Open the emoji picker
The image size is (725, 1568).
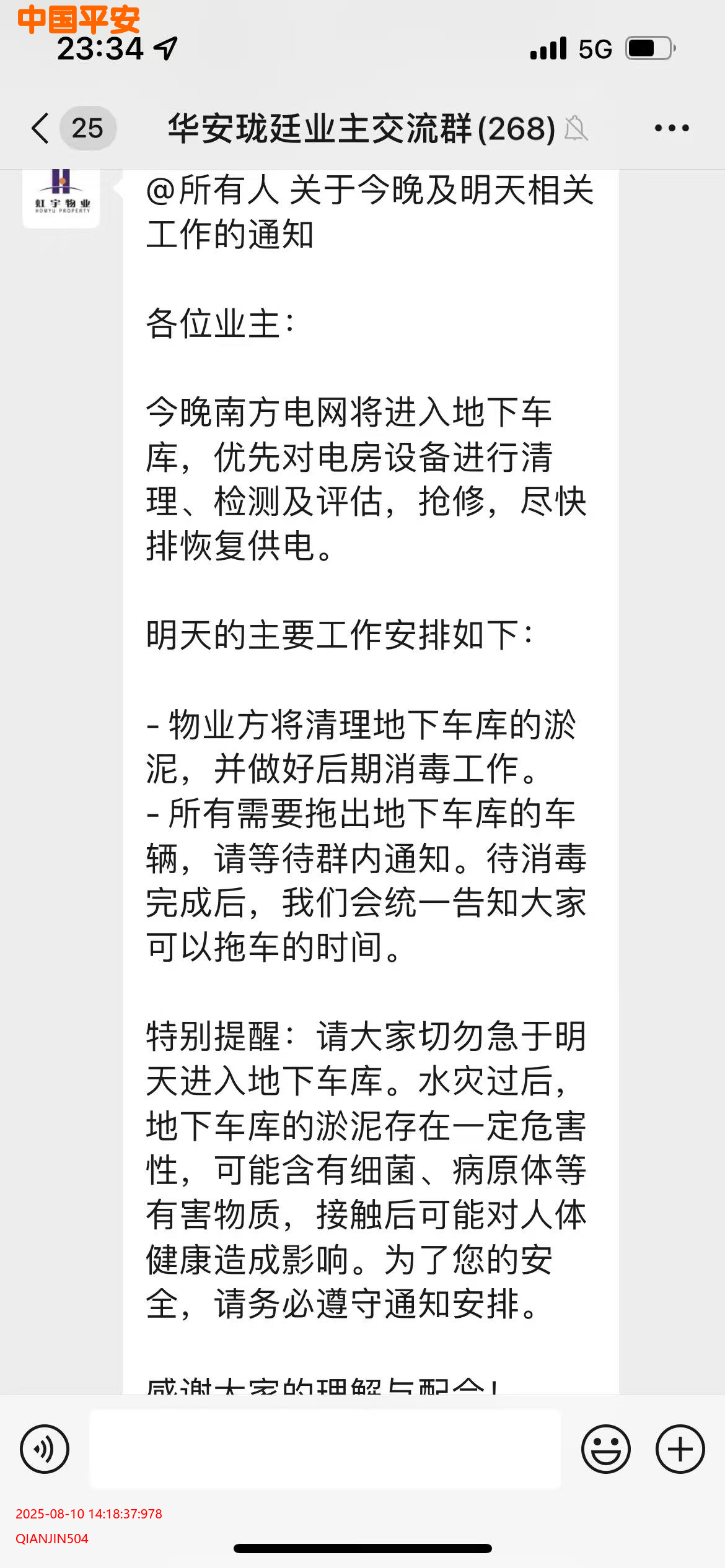(x=605, y=1448)
